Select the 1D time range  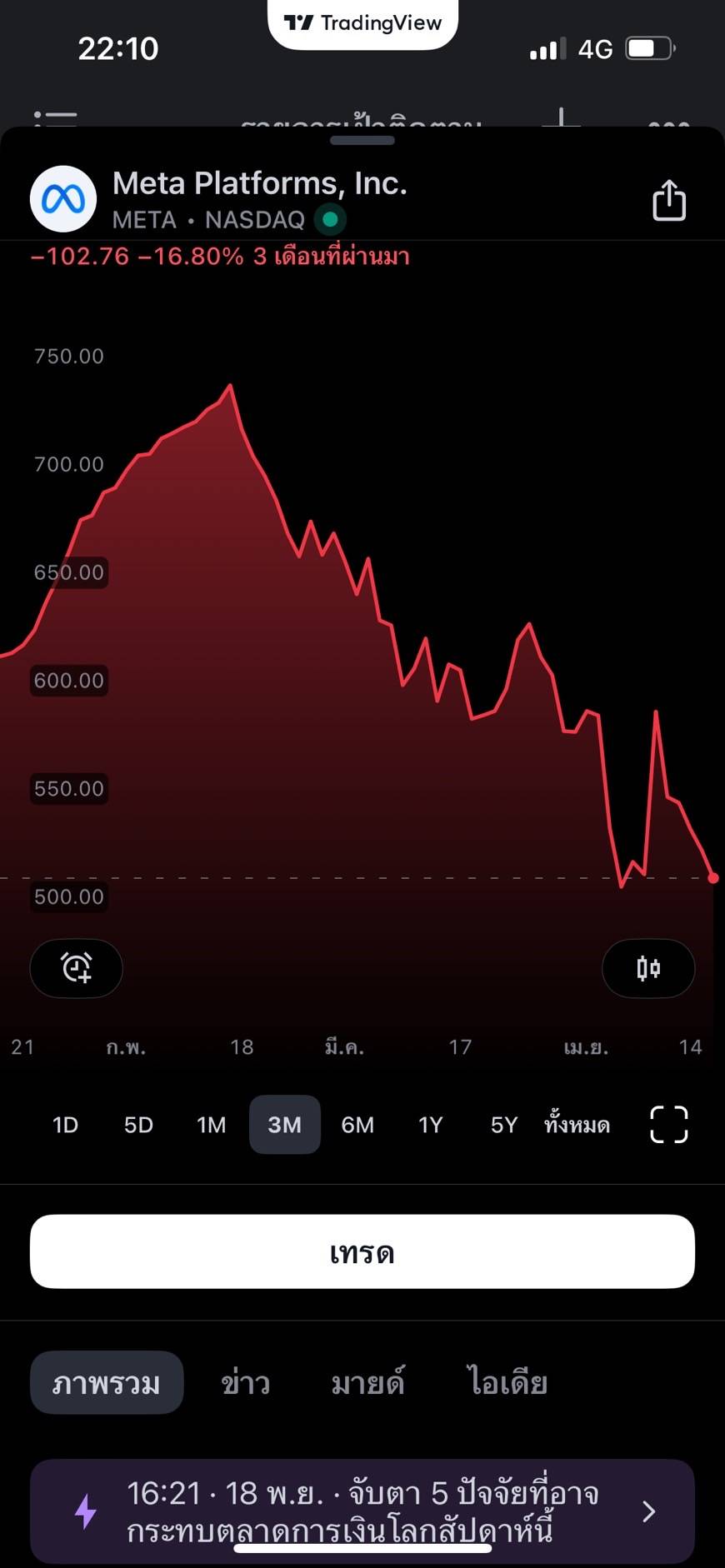pyautogui.click(x=65, y=1125)
